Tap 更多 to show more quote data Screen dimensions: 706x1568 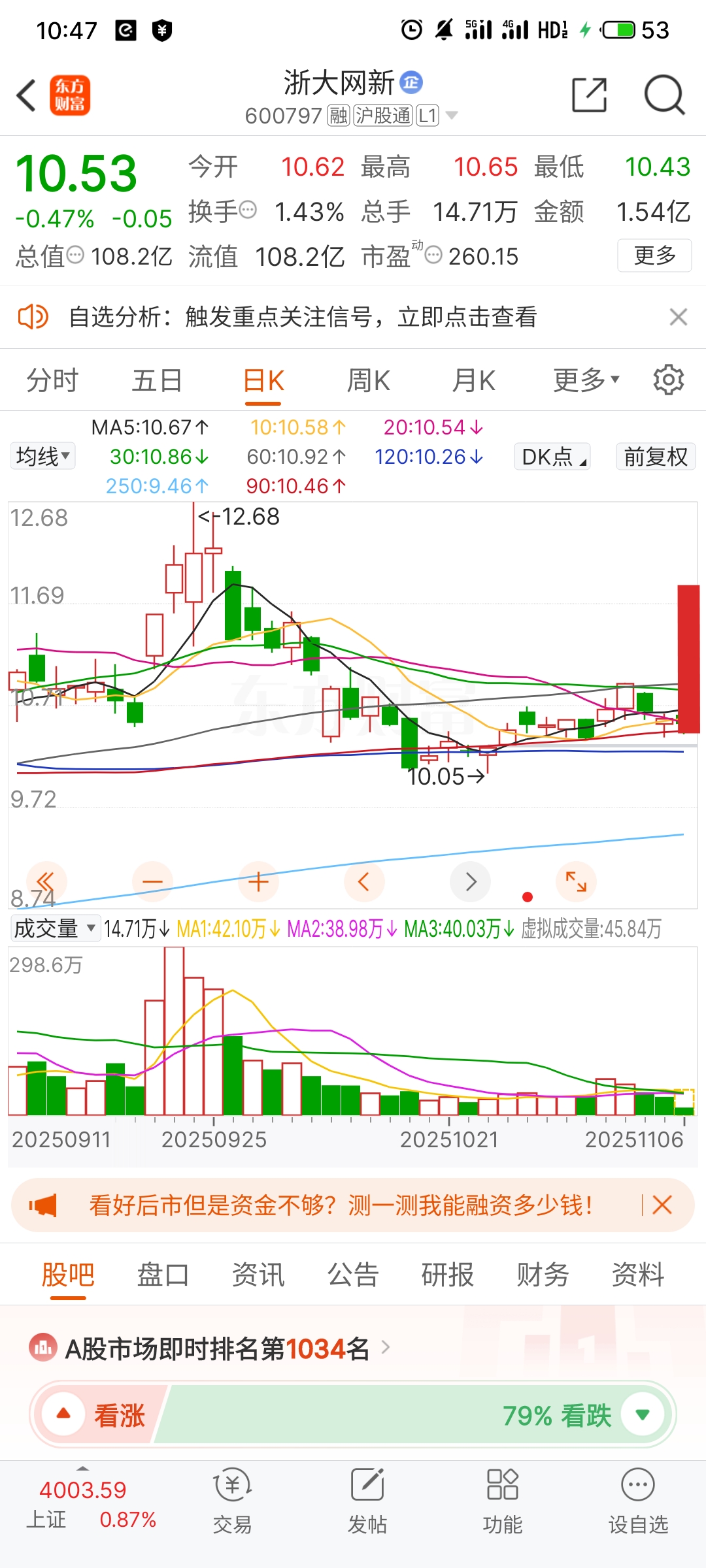654,255
